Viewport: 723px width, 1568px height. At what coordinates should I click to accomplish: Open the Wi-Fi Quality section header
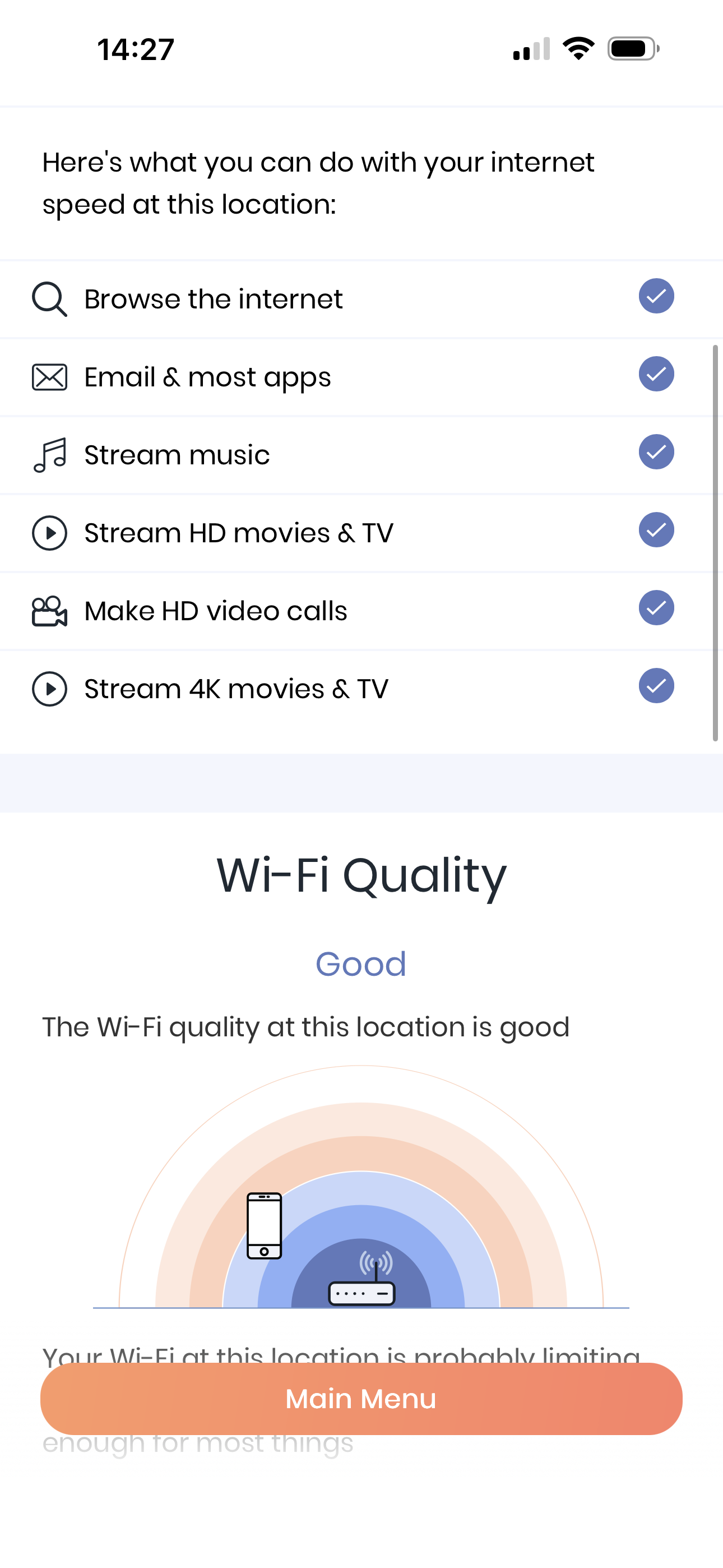360,875
